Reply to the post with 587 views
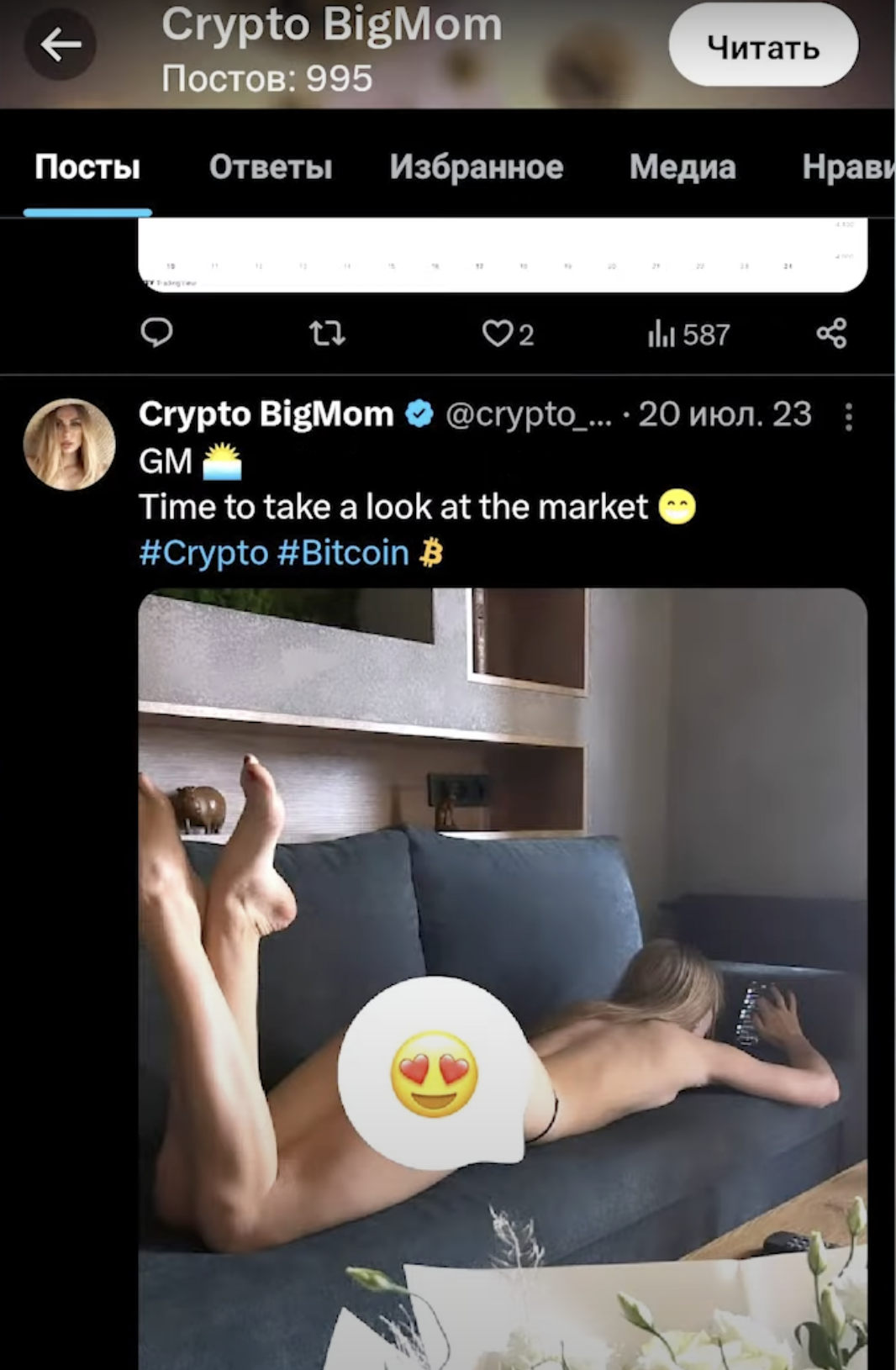 [x=156, y=334]
